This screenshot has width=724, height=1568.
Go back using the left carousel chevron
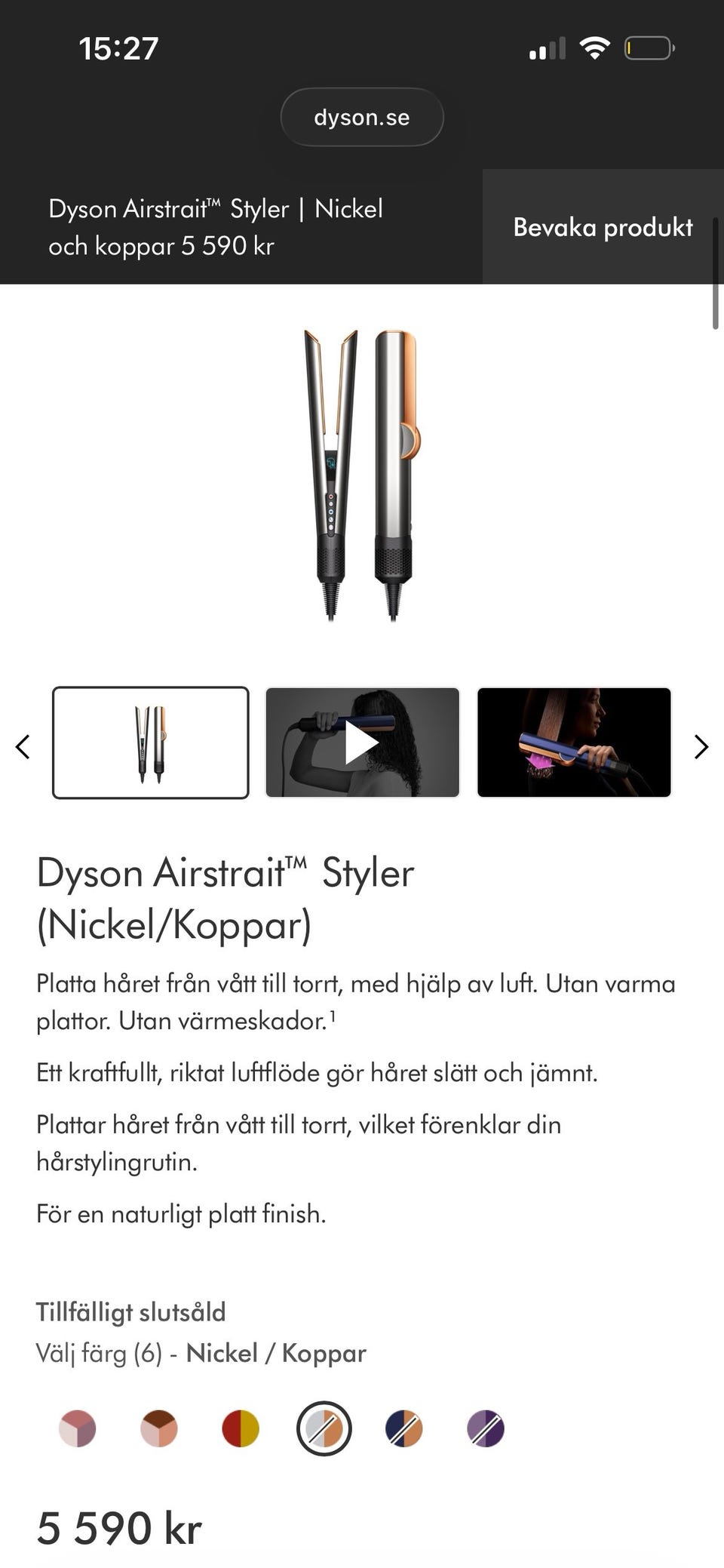pos(23,746)
